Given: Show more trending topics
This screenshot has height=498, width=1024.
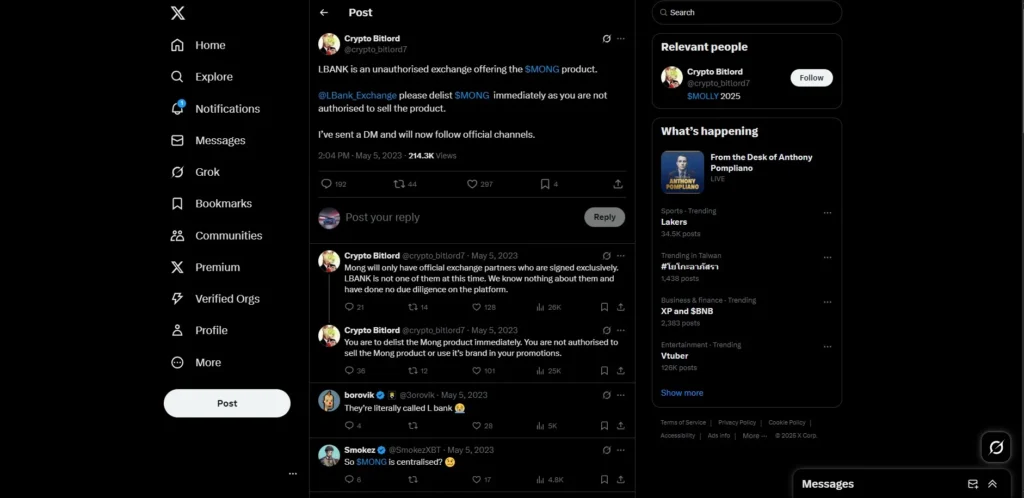Looking at the screenshot, I should (682, 393).
